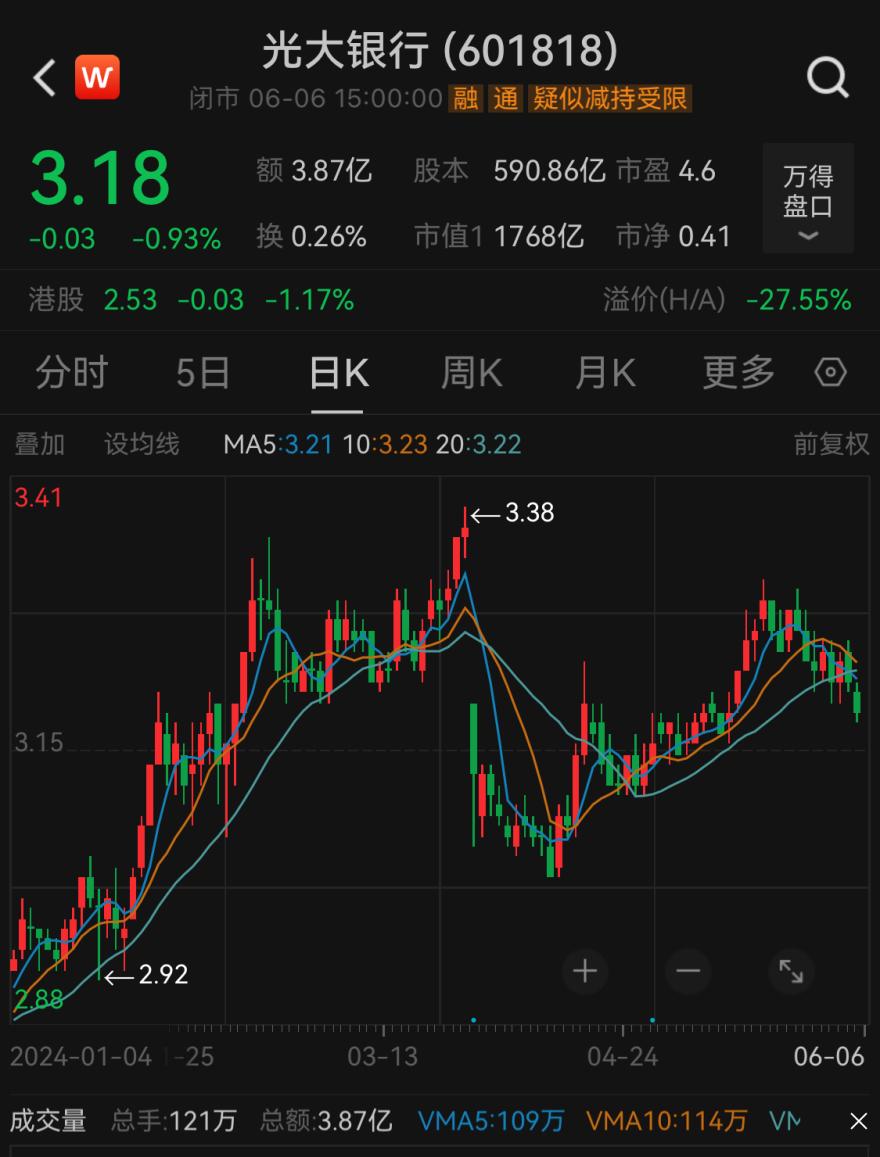Image resolution: width=880 pixels, height=1157 pixels.
Task: Close the 成交量 volume panel
Action: pyautogui.click(x=858, y=1121)
